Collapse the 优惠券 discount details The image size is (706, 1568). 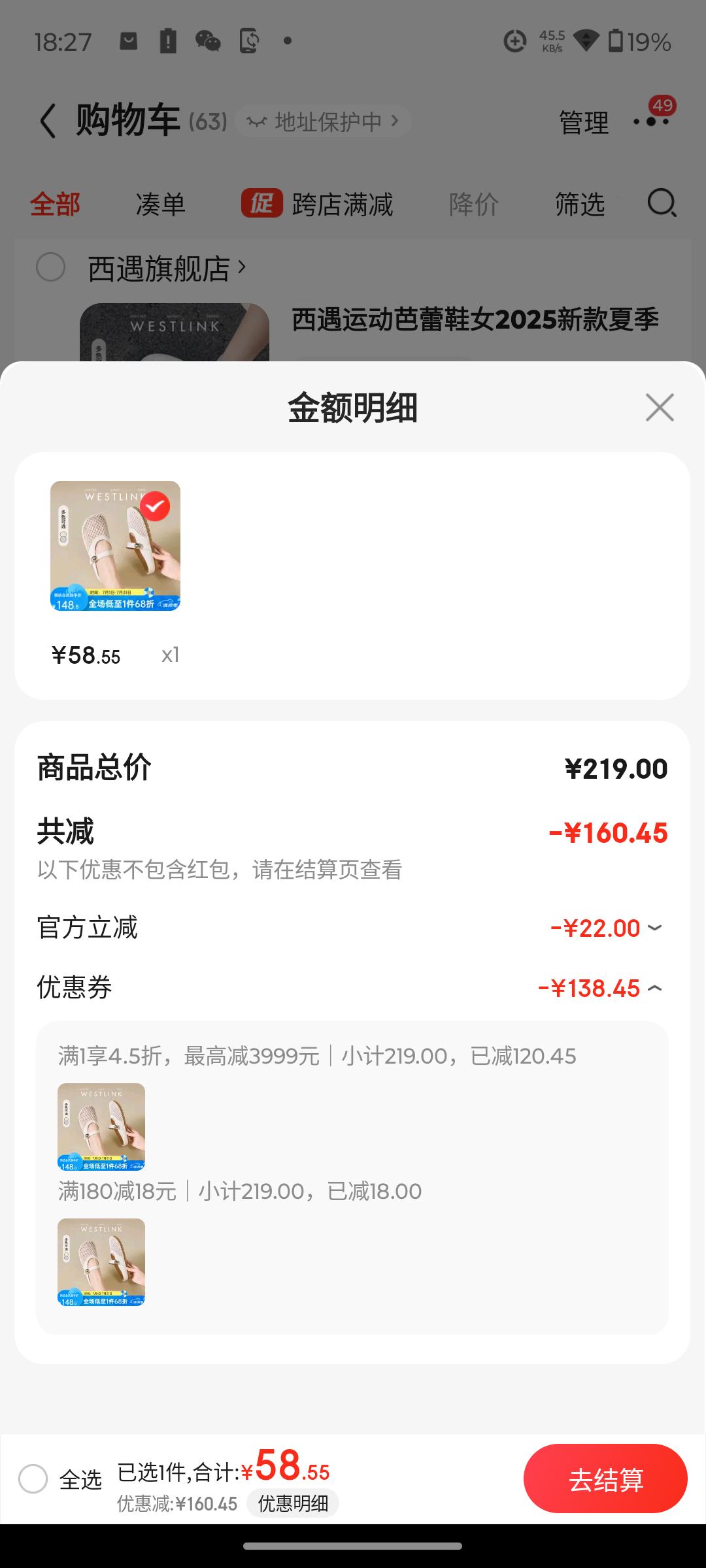(x=654, y=988)
